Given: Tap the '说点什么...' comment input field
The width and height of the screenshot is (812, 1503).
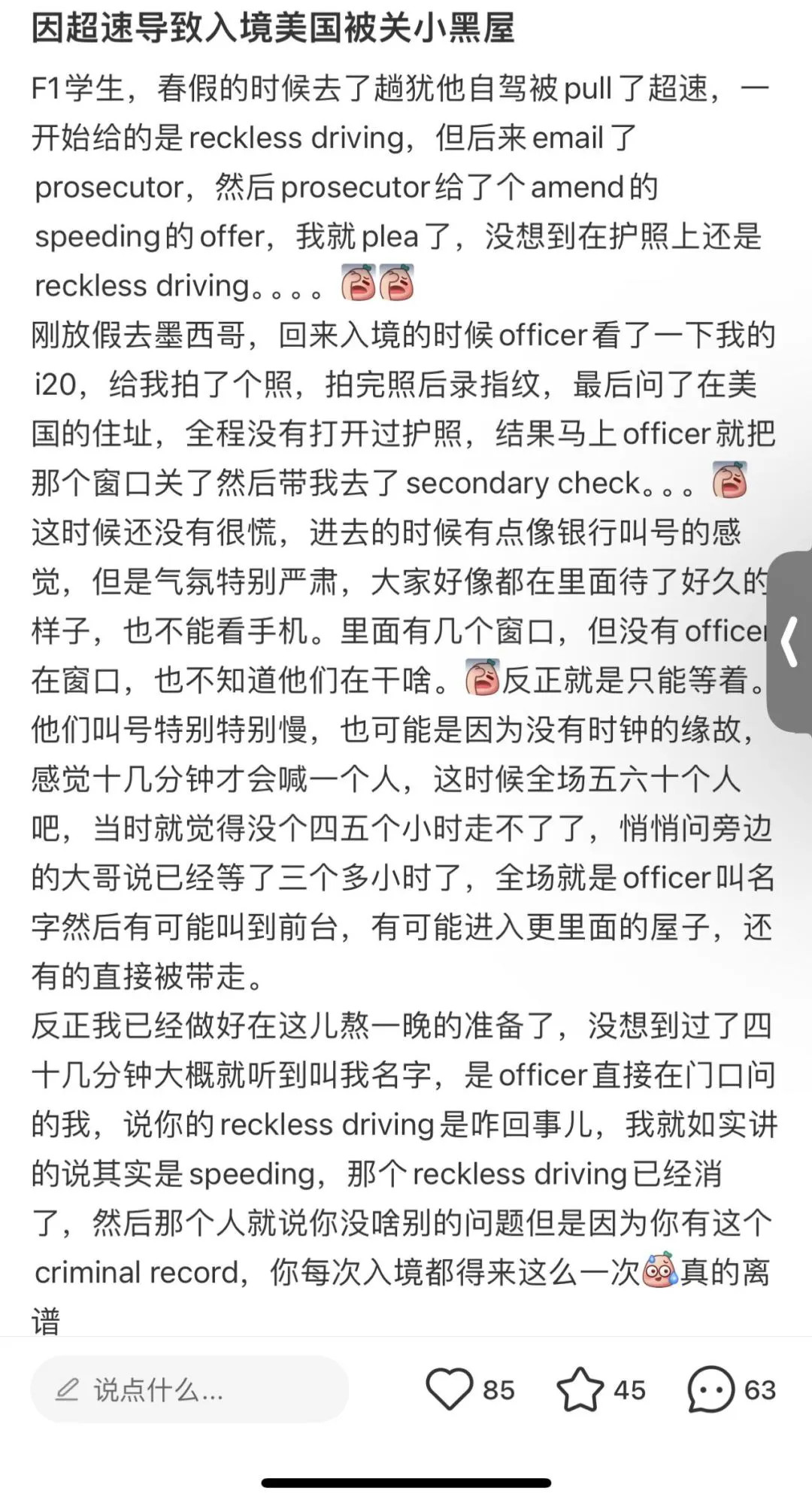Looking at the screenshot, I should tap(189, 1389).
